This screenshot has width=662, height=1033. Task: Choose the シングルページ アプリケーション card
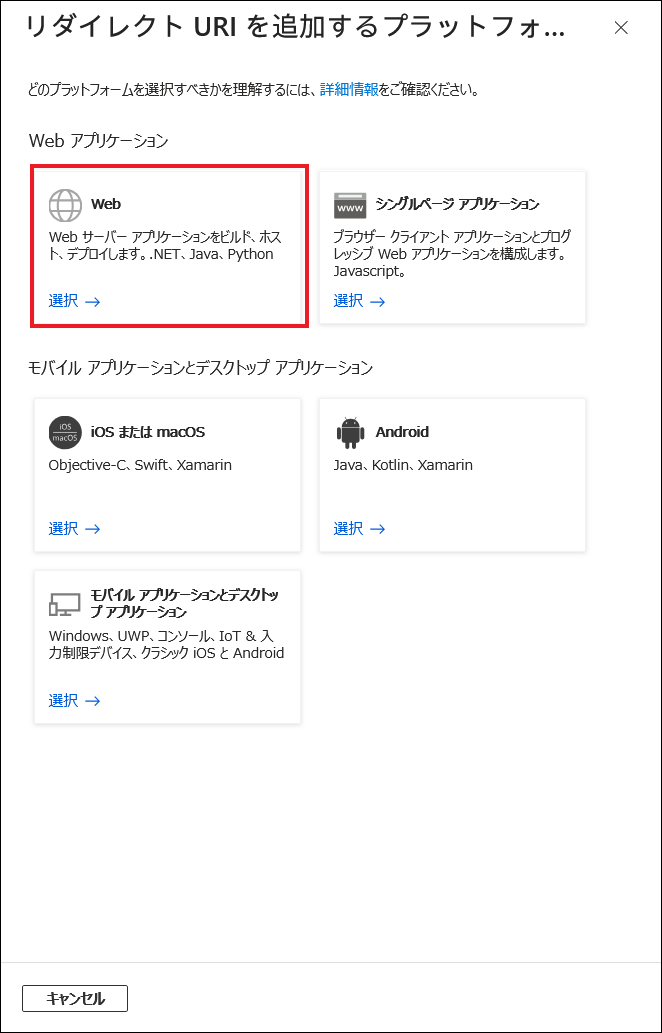pos(452,246)
